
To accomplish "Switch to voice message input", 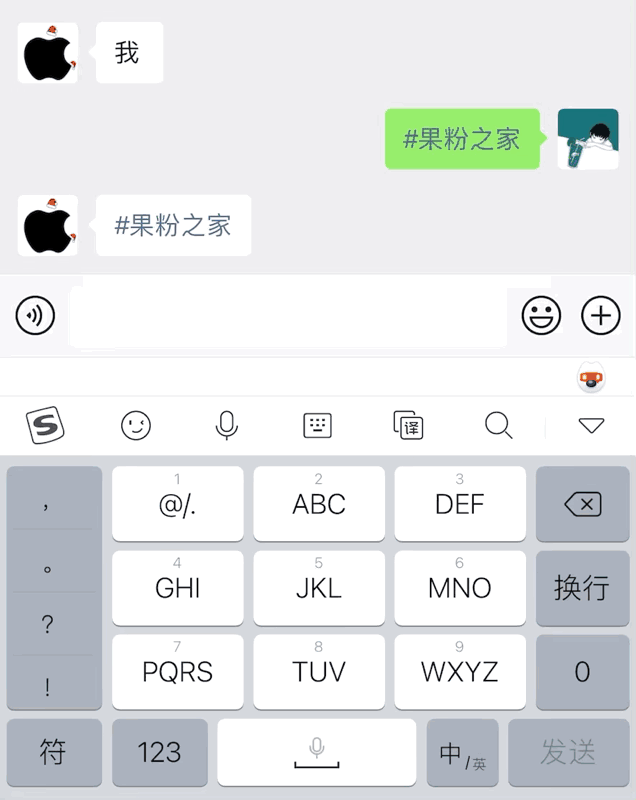I will coord(35,316).
